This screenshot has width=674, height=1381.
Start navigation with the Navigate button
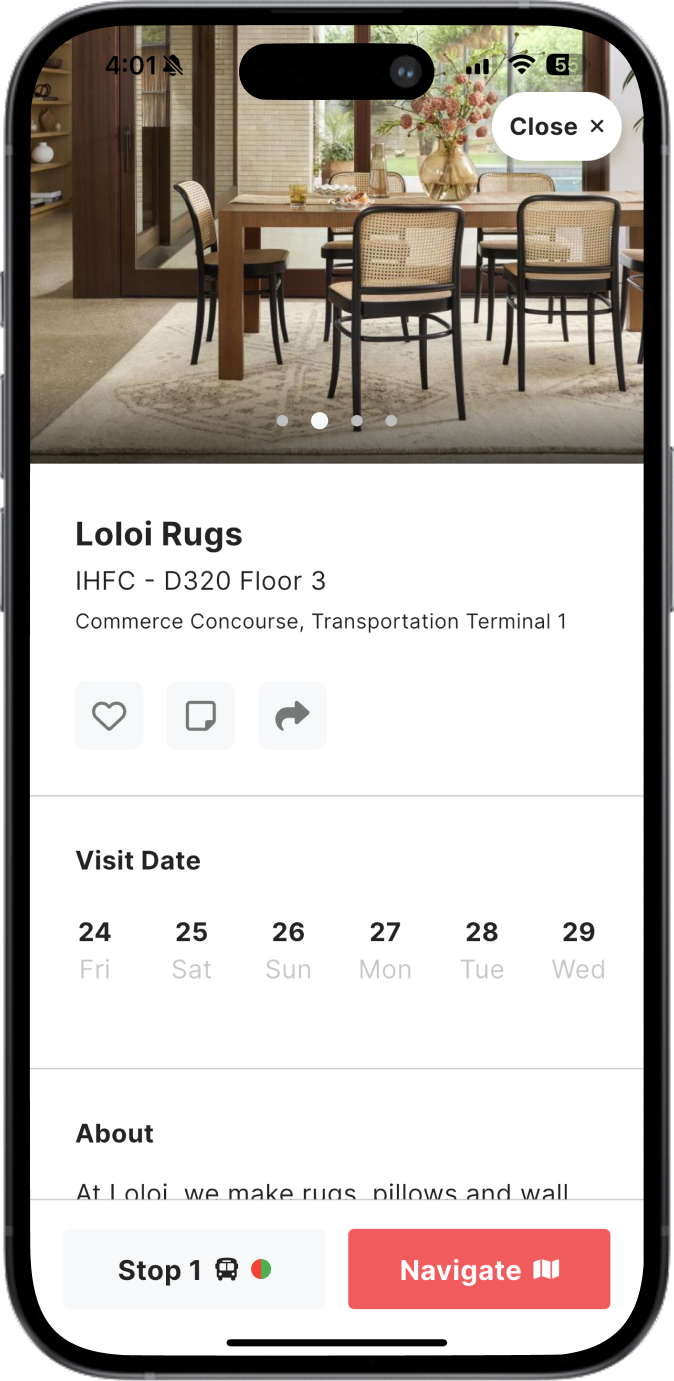479,1269
